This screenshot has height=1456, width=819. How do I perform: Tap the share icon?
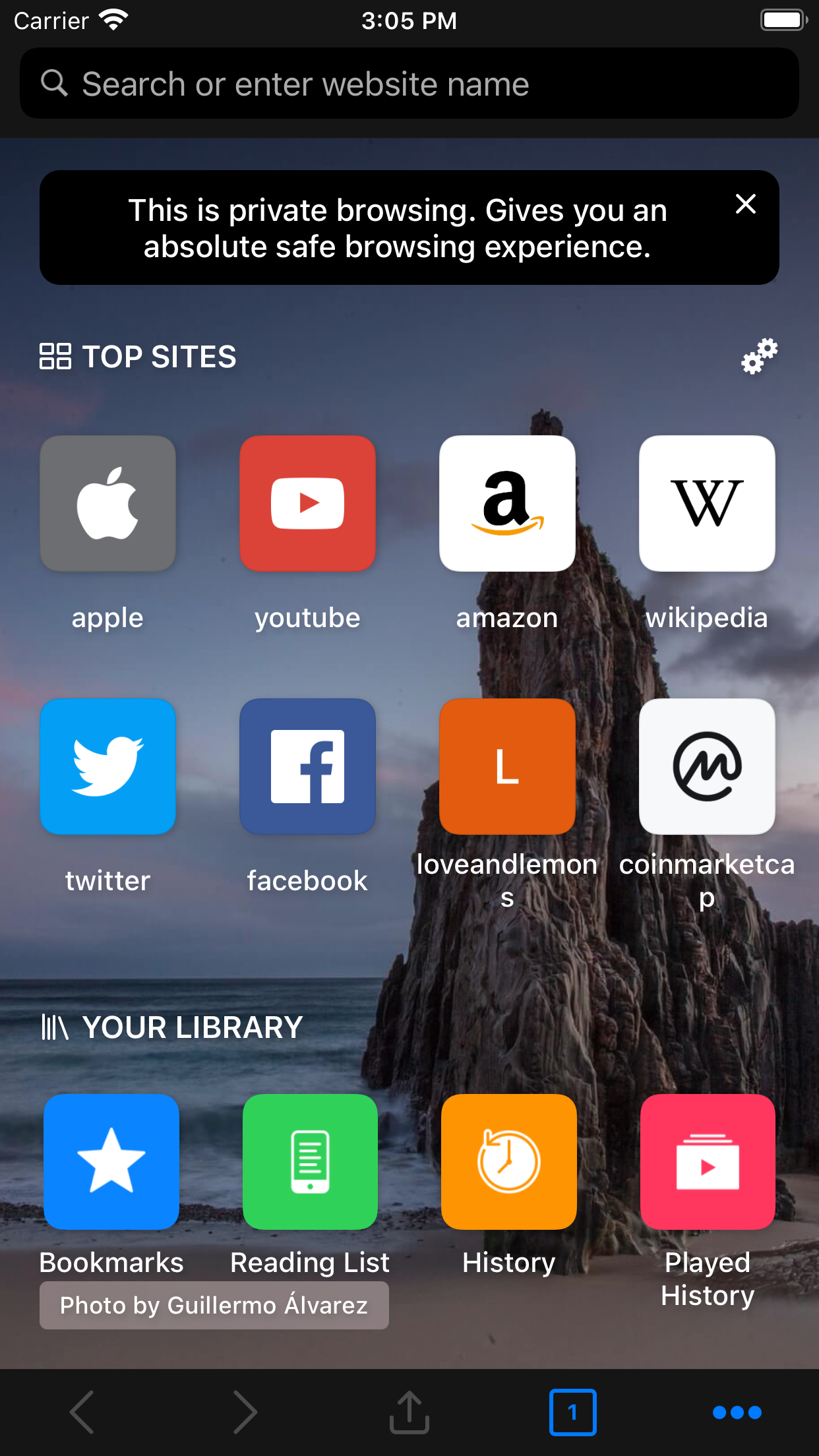[409, 1411]
